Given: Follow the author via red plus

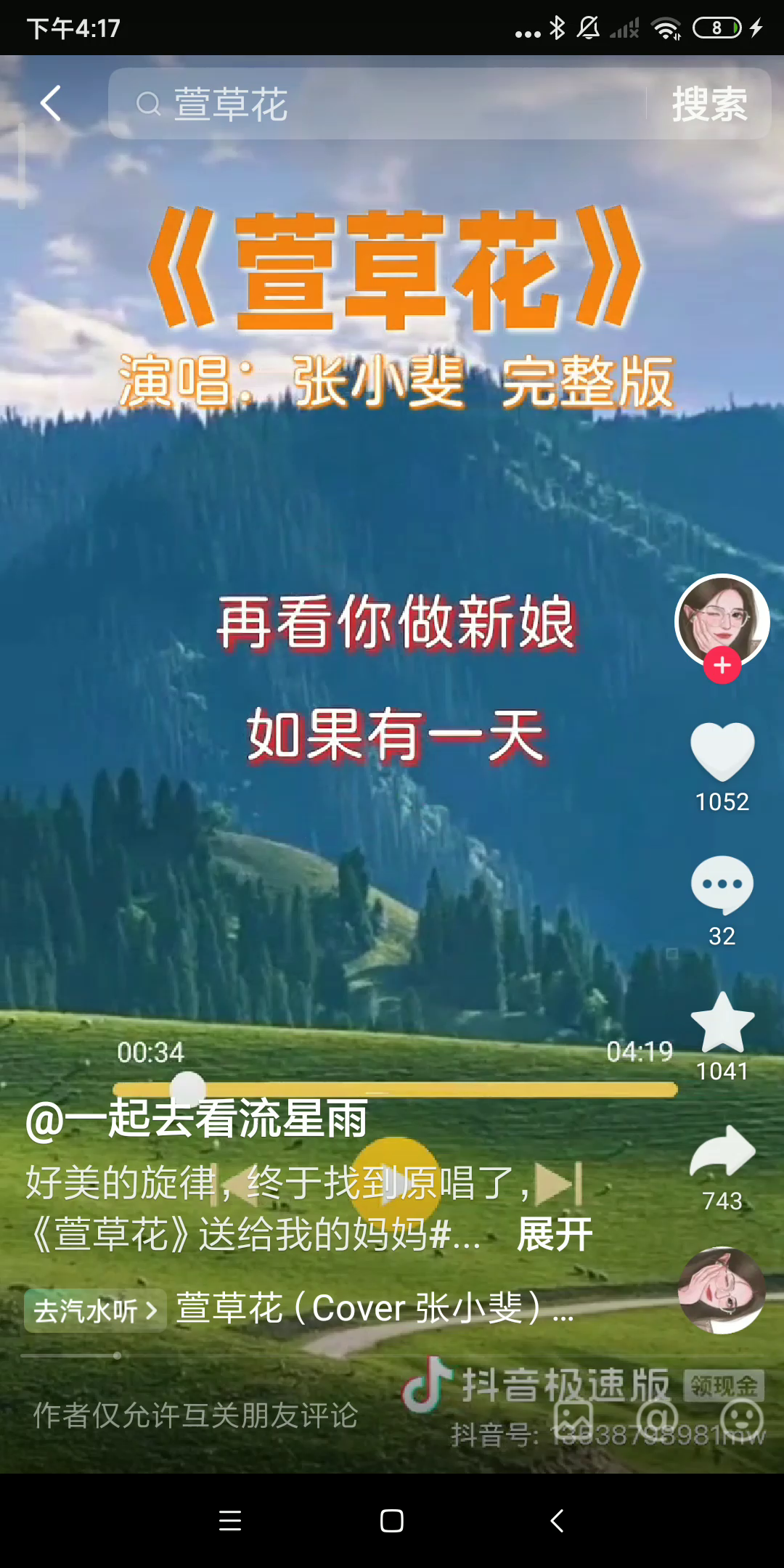Looking at the screenshot, I should tap(722, 666).
